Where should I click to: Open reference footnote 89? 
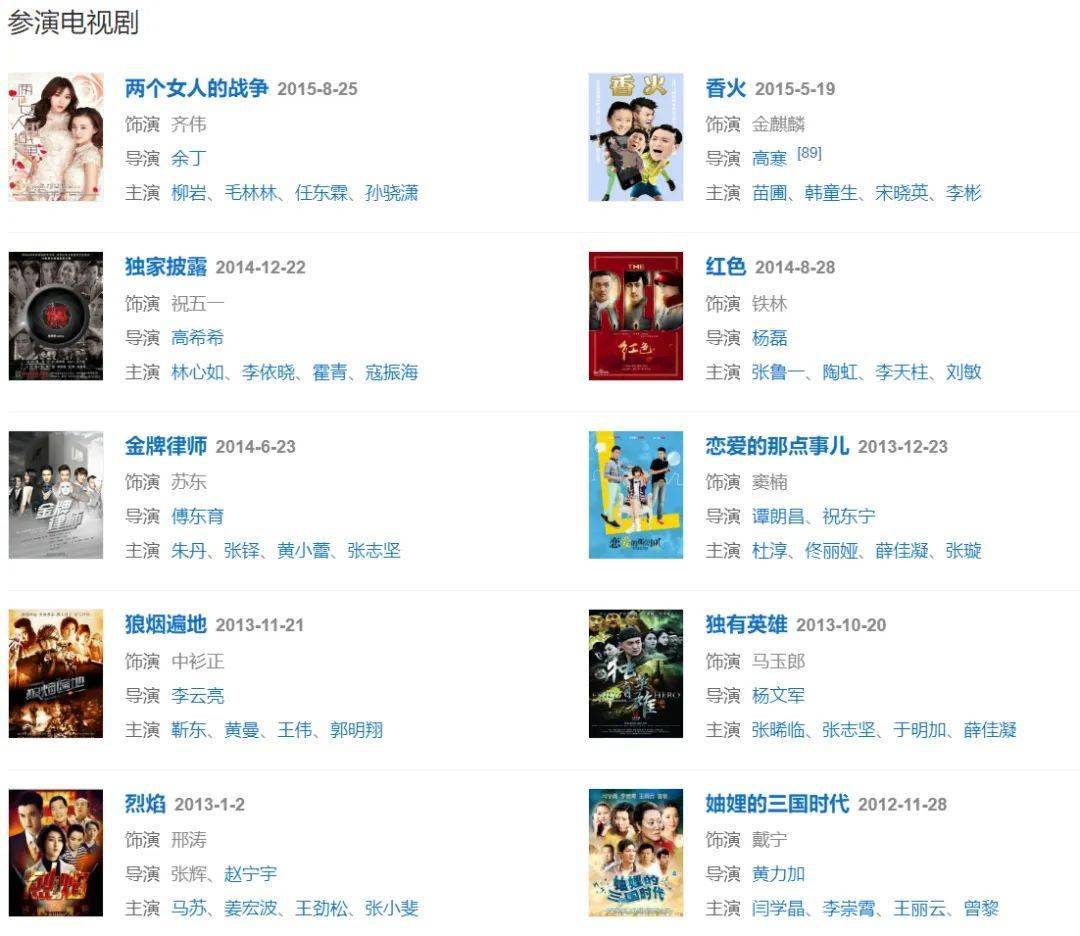809,153
